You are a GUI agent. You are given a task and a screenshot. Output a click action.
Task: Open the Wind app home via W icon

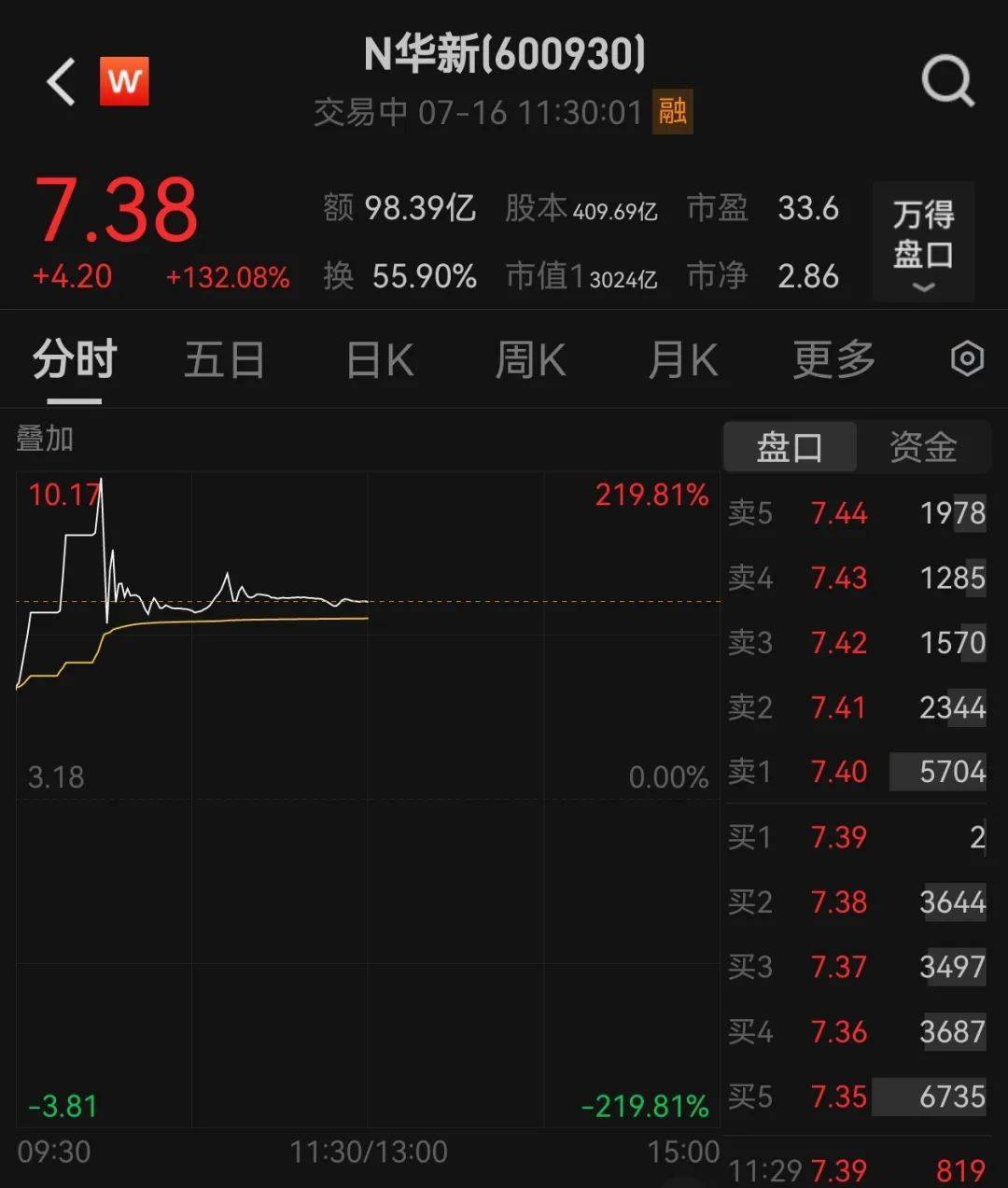[x=126, y=80]
